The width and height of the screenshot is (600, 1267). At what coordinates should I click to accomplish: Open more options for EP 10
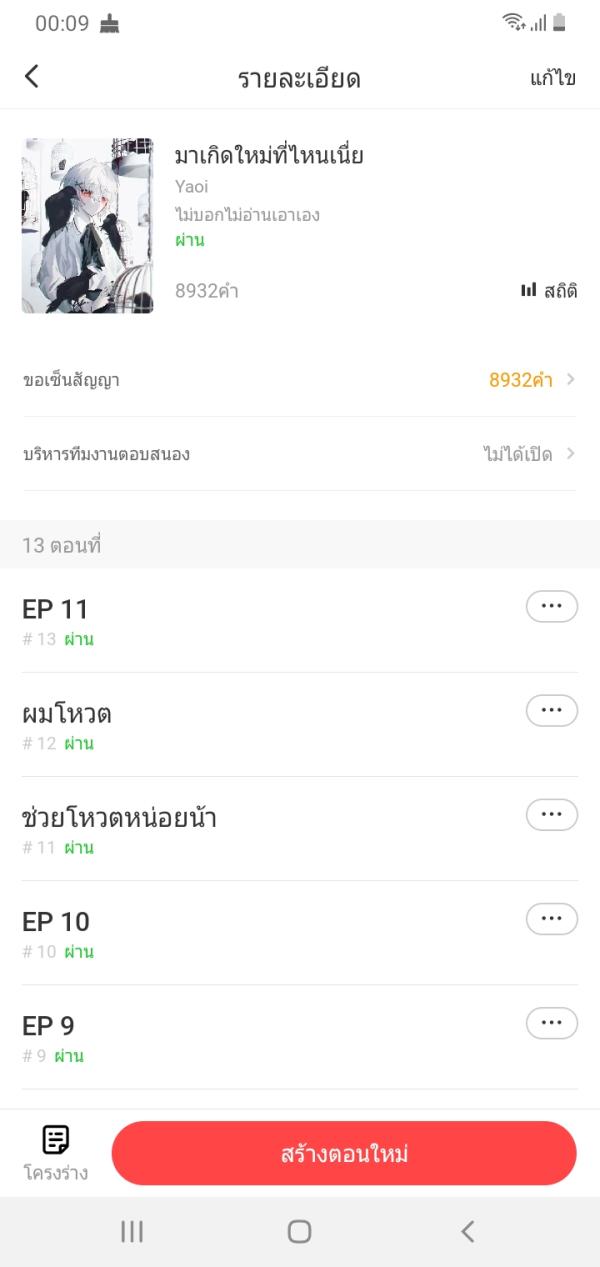click(x=551, y=918)
